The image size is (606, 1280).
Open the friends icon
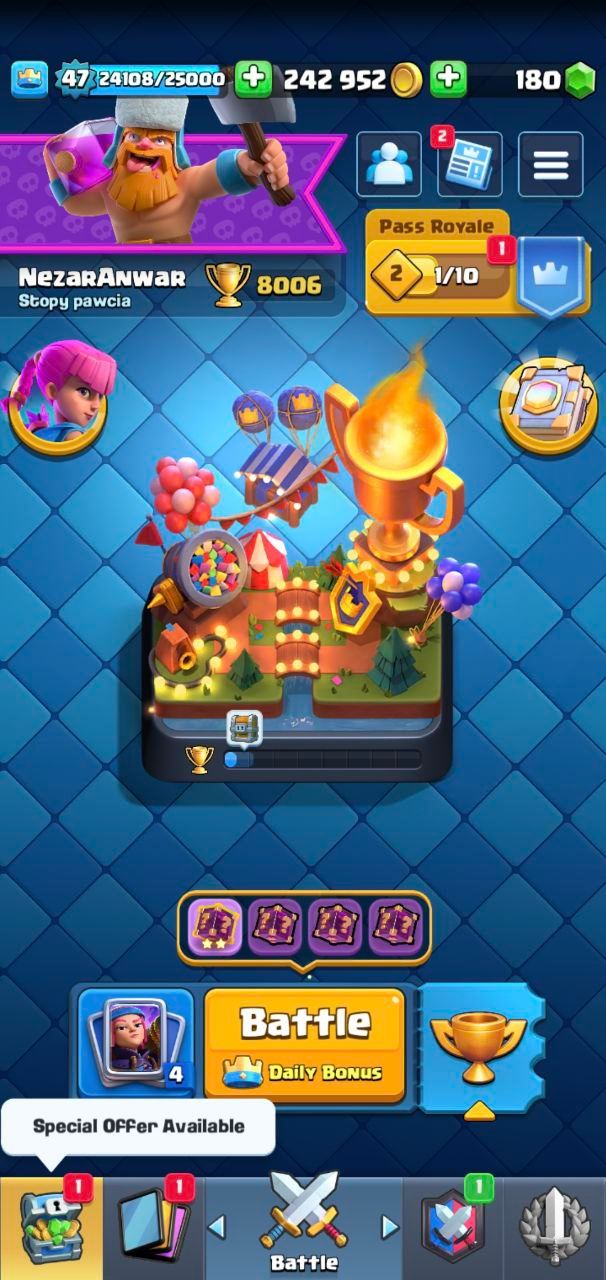coord(389,165)
